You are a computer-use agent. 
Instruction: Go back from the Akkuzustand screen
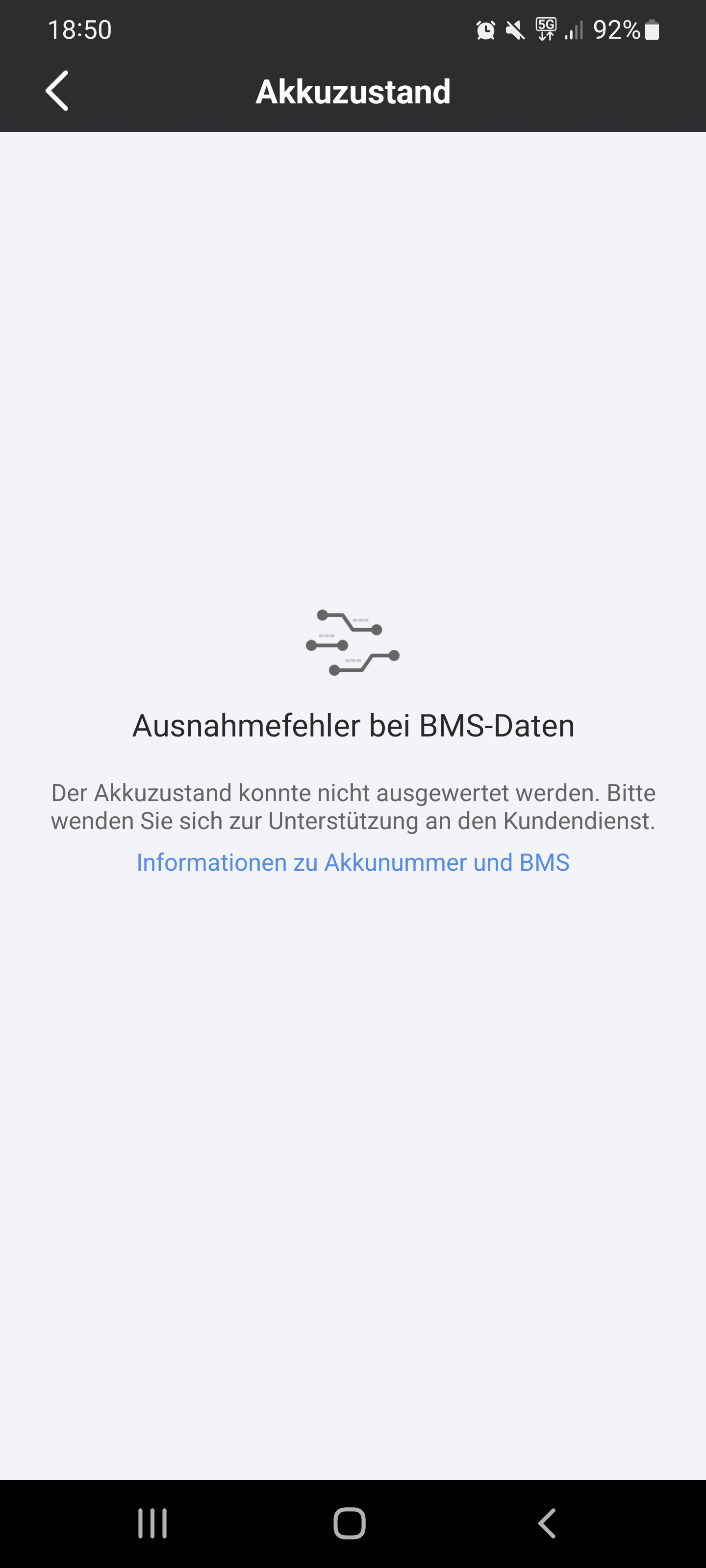point(57,91)
